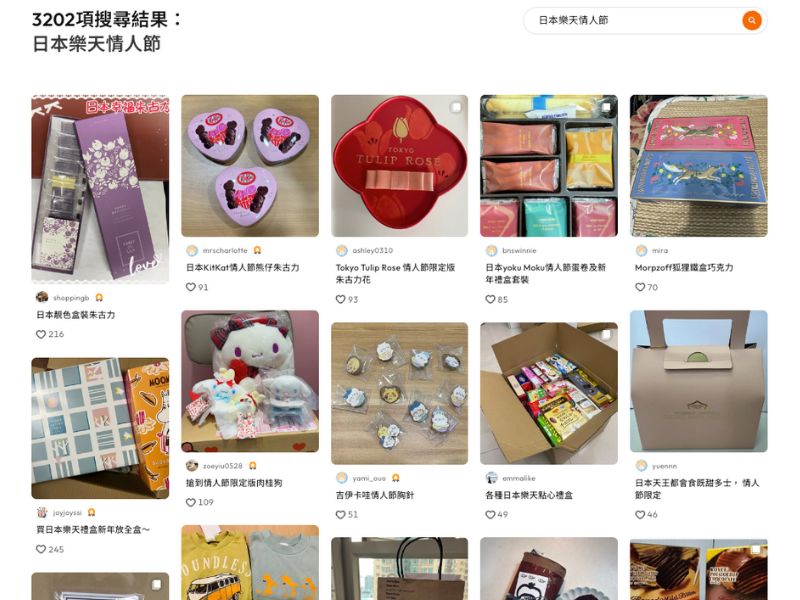Open the 日本KitKat情人節熊仔朱古力 post
800x600 pixels.
[x=250, y=165]
